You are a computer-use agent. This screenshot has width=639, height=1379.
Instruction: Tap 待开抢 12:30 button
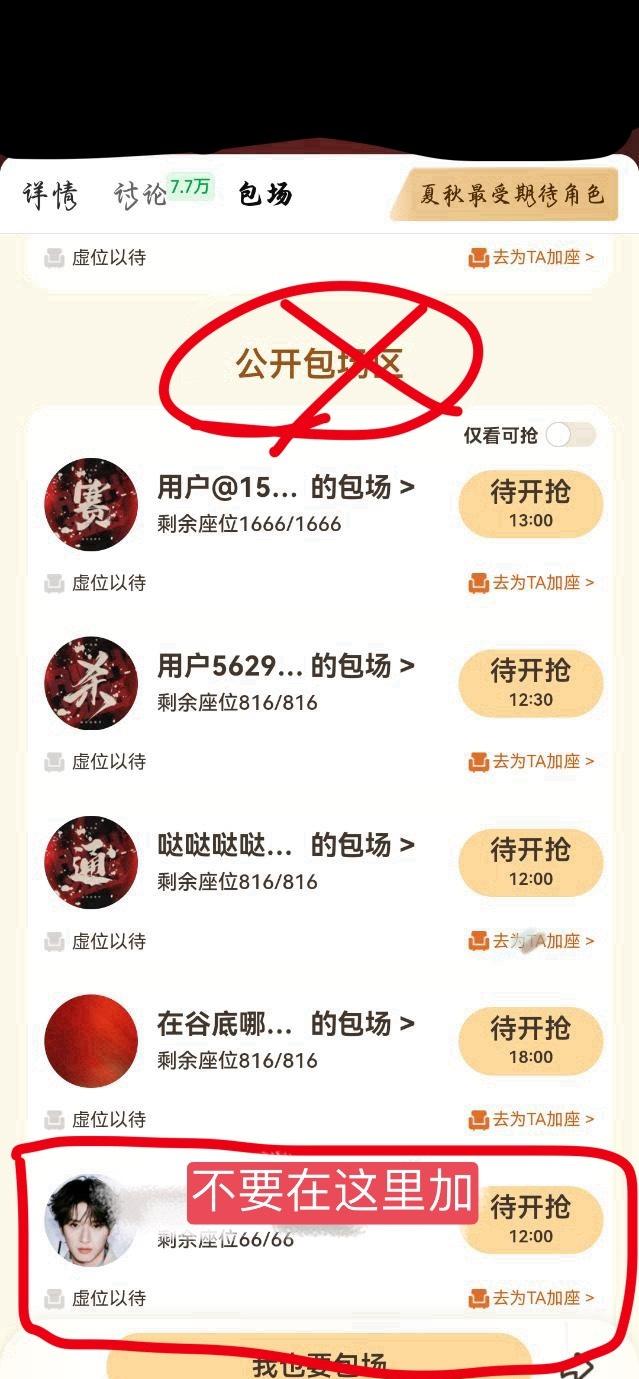pyautogui.click(x=530, y=683)
